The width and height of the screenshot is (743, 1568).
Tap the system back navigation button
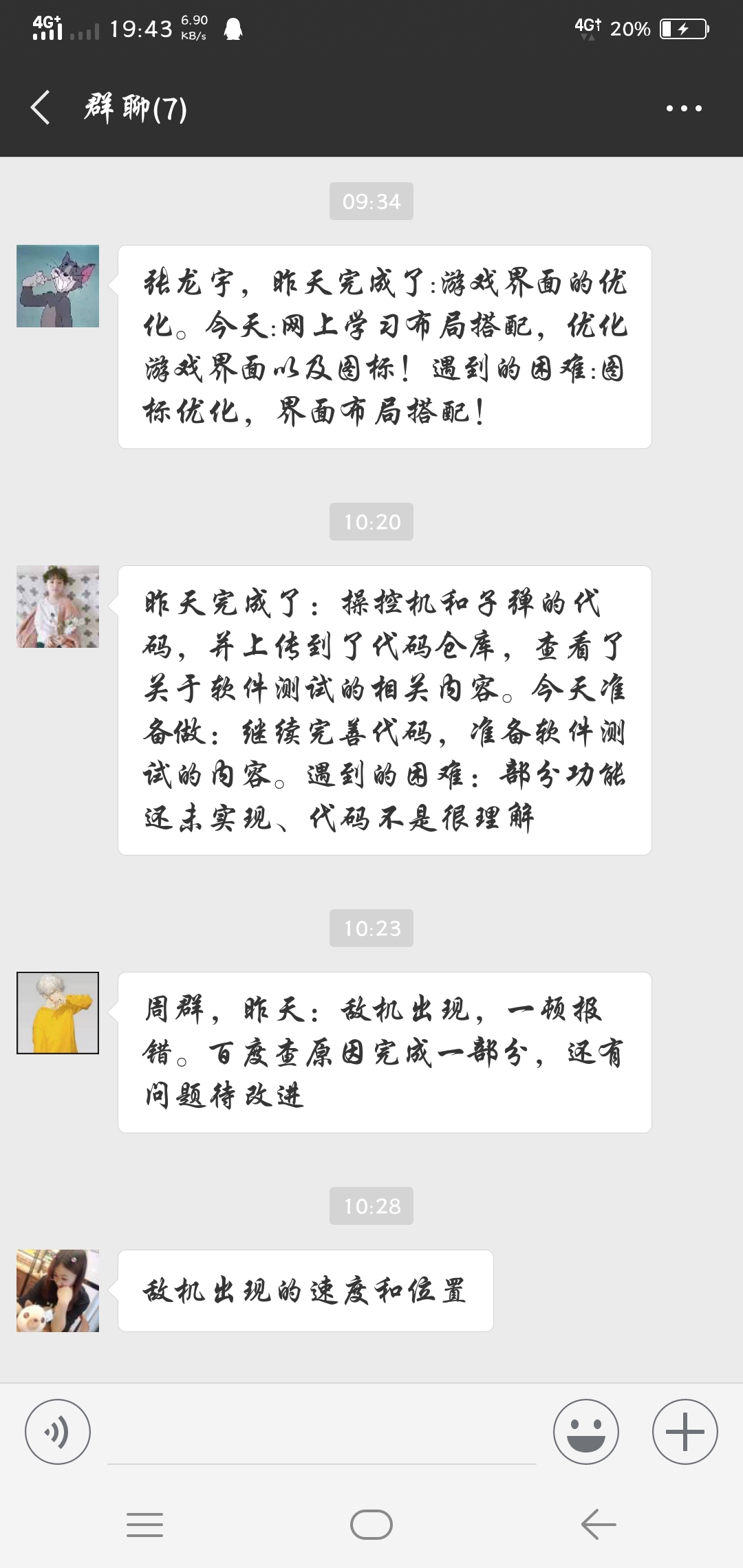pyautogui.click(x=598, y=1525)
